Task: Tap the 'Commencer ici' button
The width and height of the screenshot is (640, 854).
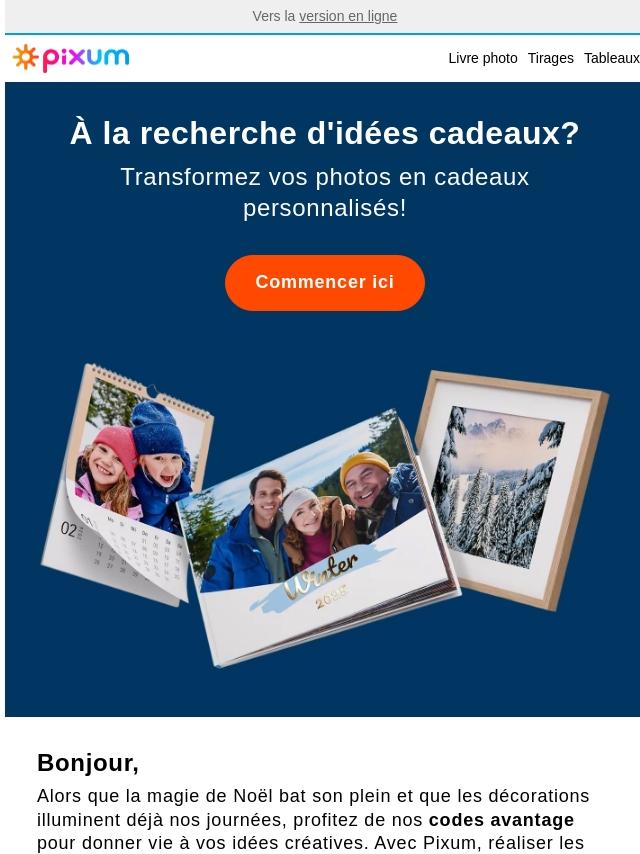Action: click(x=325, y=282)
